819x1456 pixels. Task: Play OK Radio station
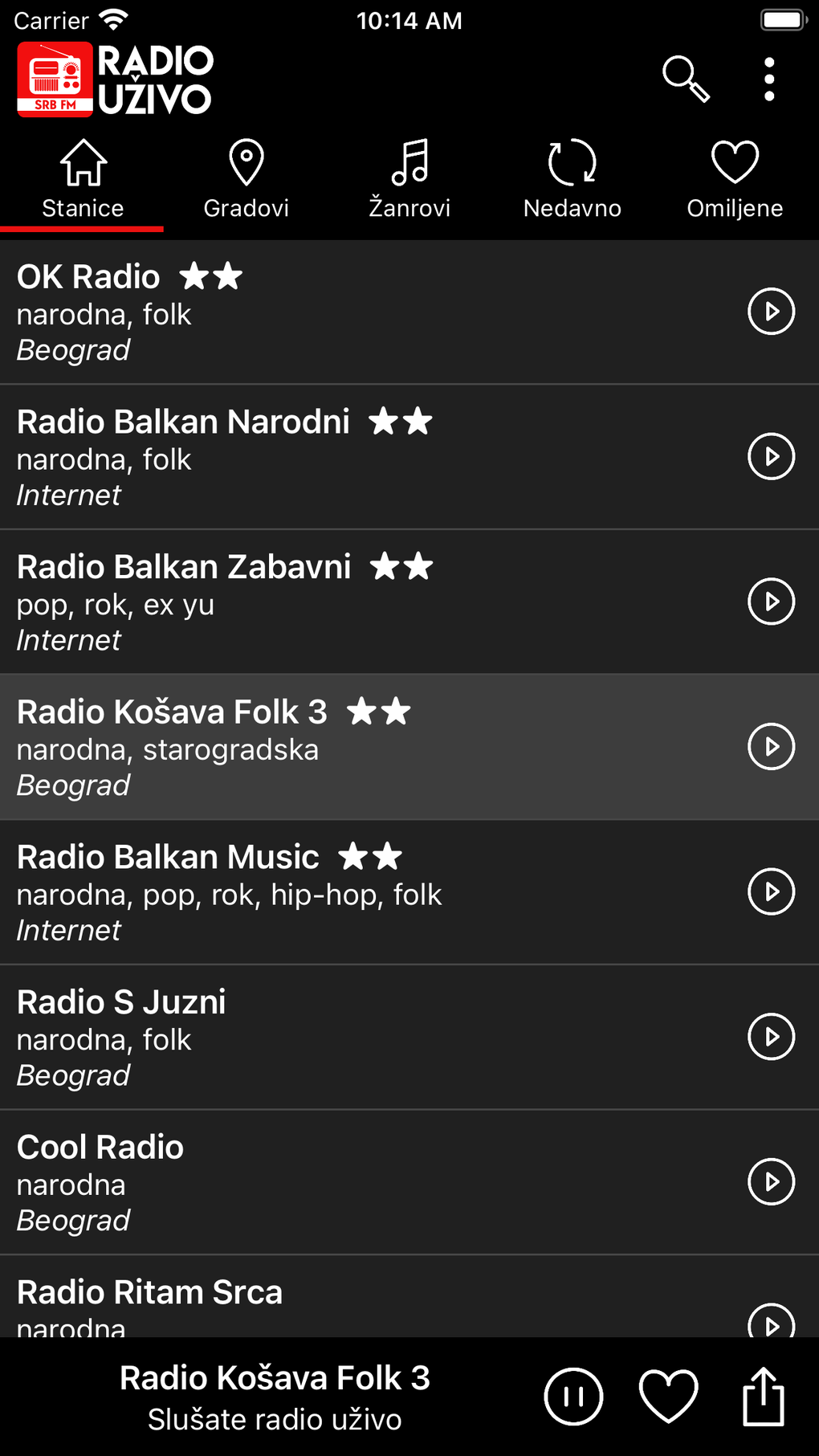tap(771, 312)
